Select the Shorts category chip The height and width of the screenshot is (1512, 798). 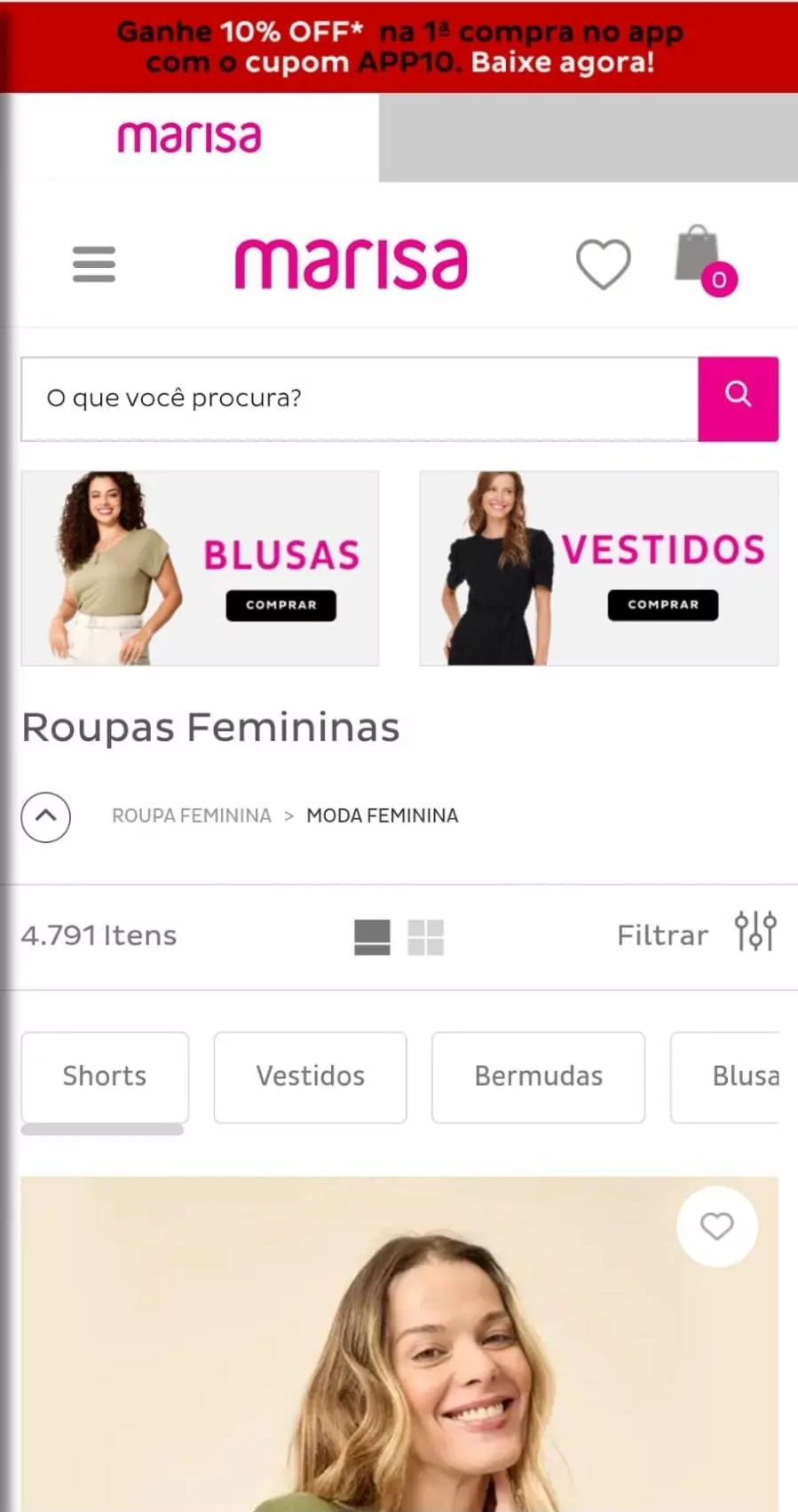click(105, 1076)
